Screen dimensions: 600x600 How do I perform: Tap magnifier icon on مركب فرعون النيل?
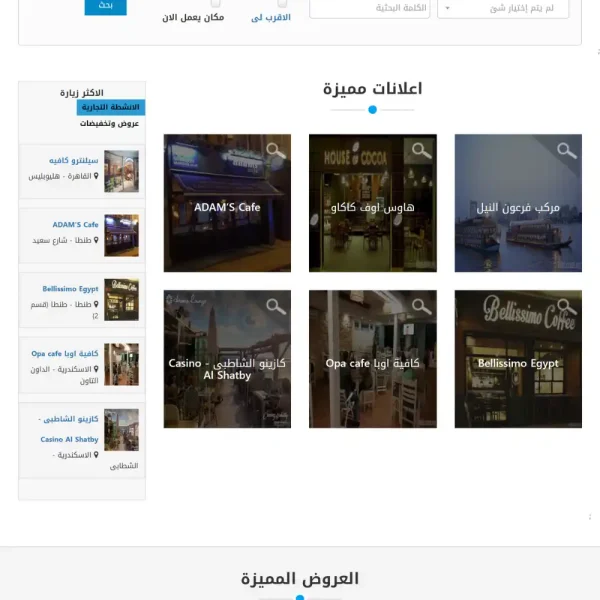click(x=566, y=150)
